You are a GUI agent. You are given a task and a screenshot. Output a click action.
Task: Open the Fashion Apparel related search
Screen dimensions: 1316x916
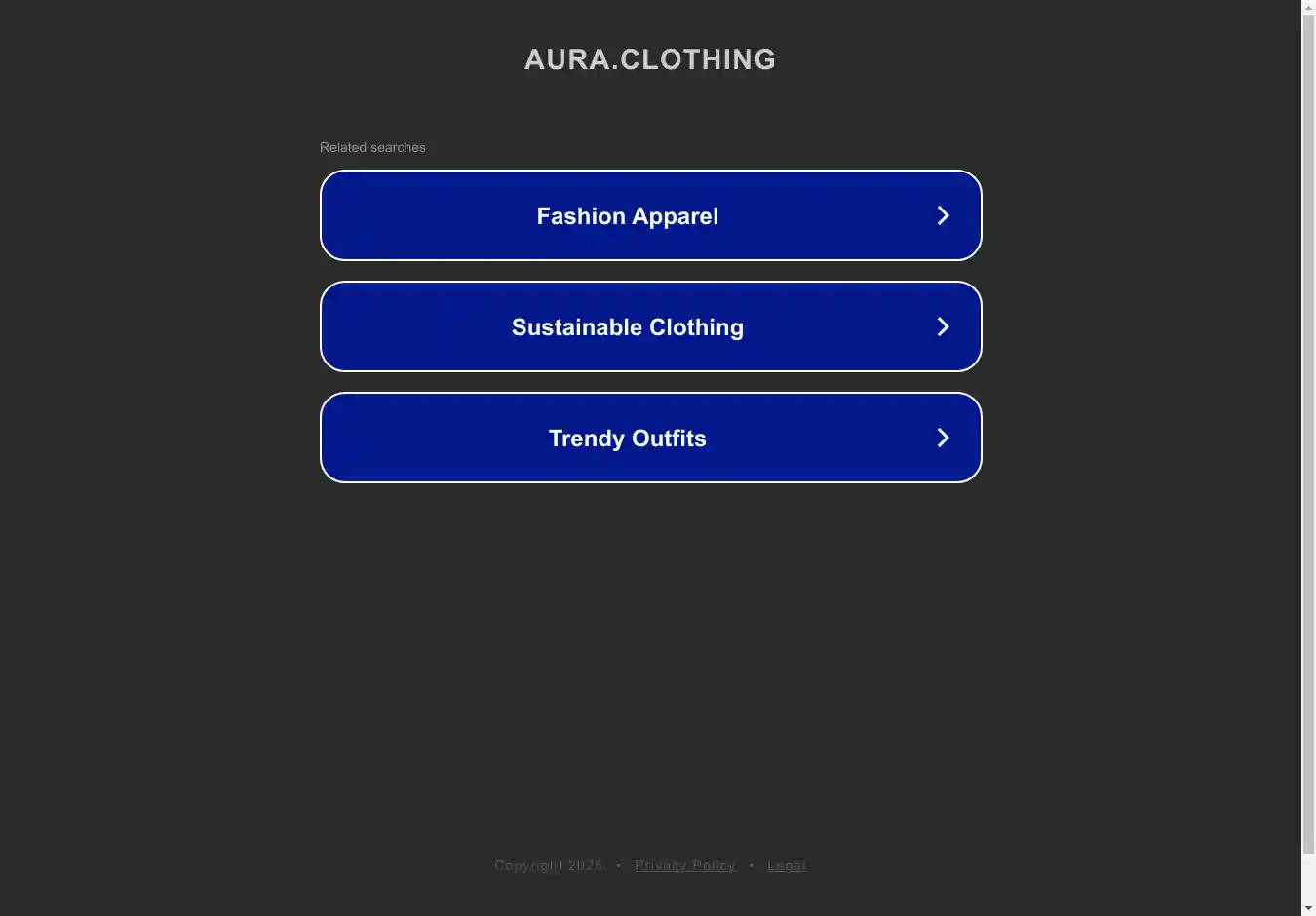[x=650, y=215]
